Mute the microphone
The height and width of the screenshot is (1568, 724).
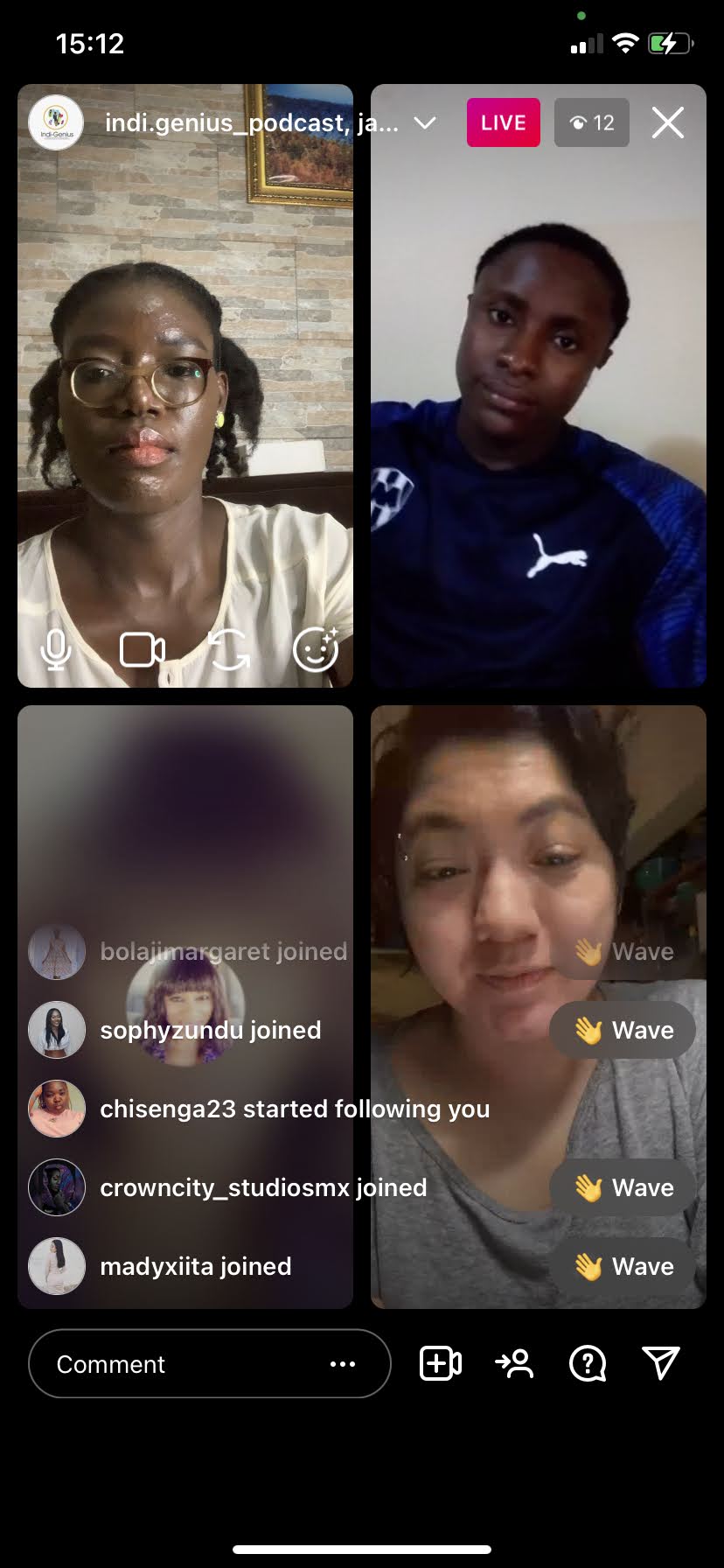click(56, 650)
